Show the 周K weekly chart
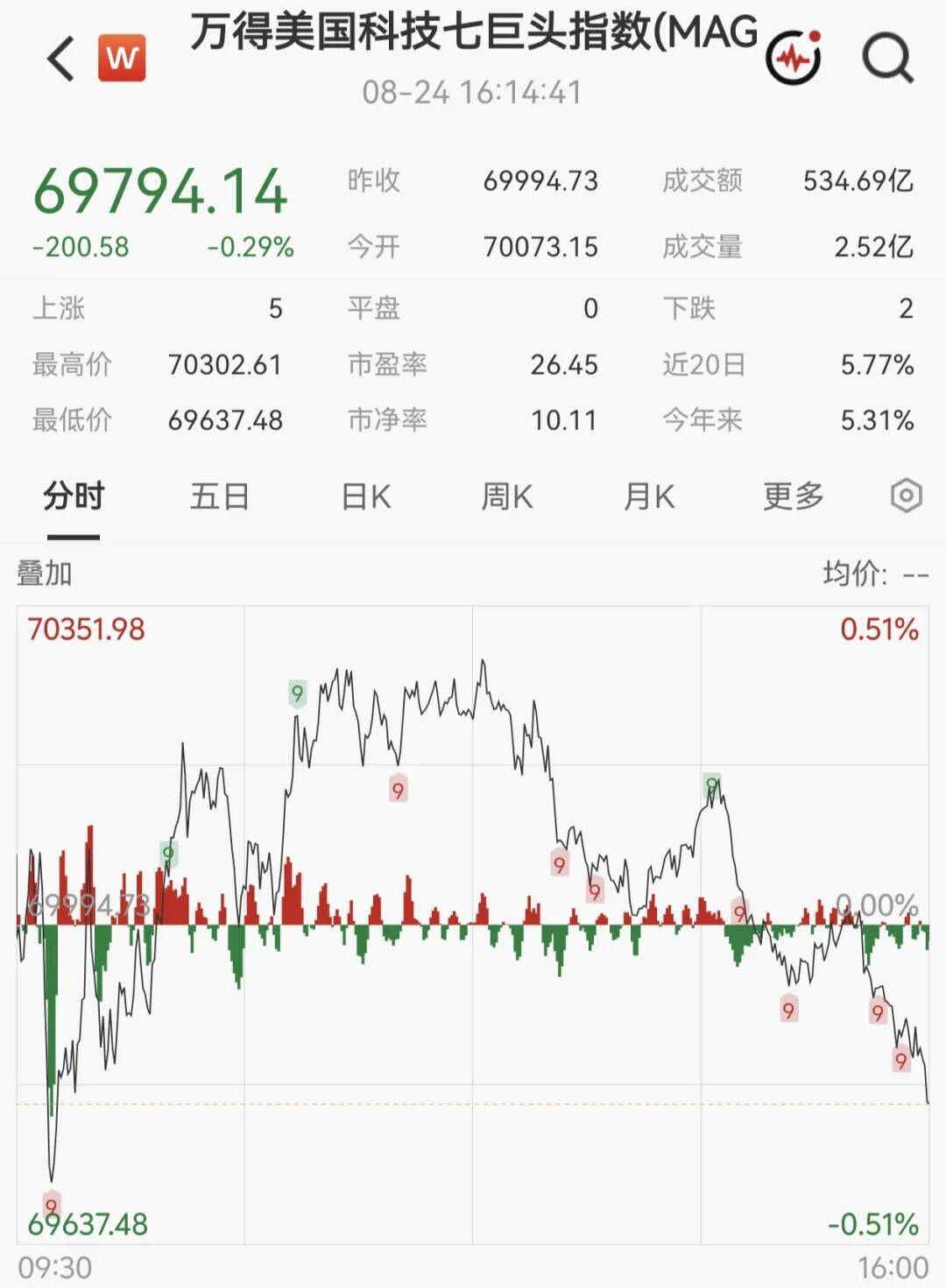 point(506,496)
